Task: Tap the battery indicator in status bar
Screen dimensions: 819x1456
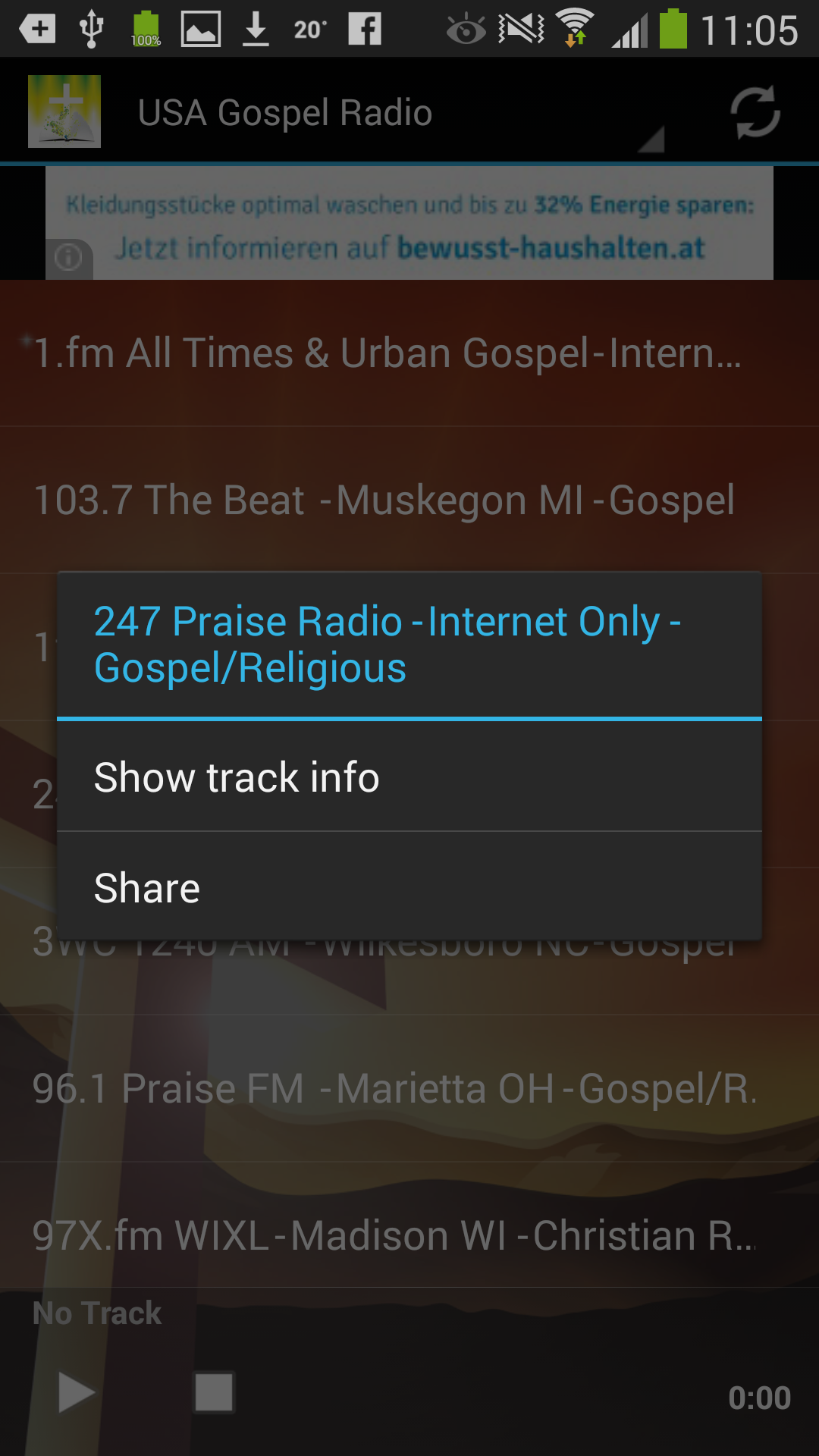Action: point(674,29)
